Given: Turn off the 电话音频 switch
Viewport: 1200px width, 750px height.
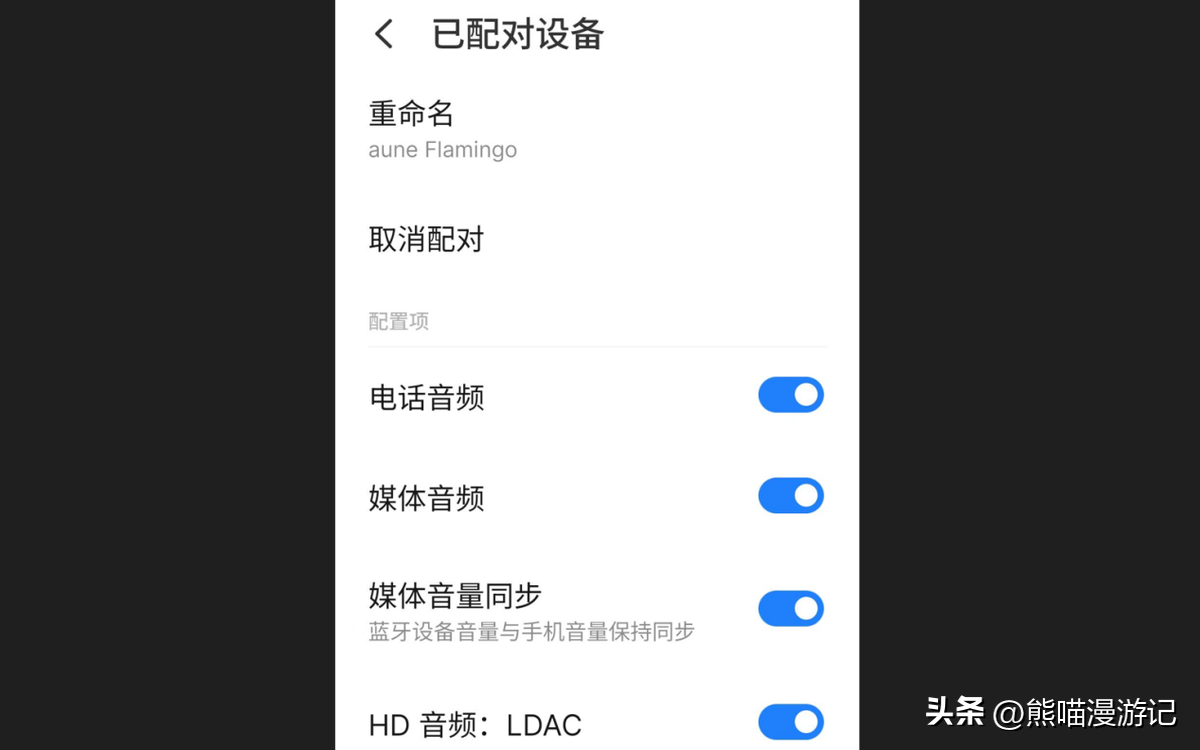Looking at the screenshot, I should click(x=790, y=395).
